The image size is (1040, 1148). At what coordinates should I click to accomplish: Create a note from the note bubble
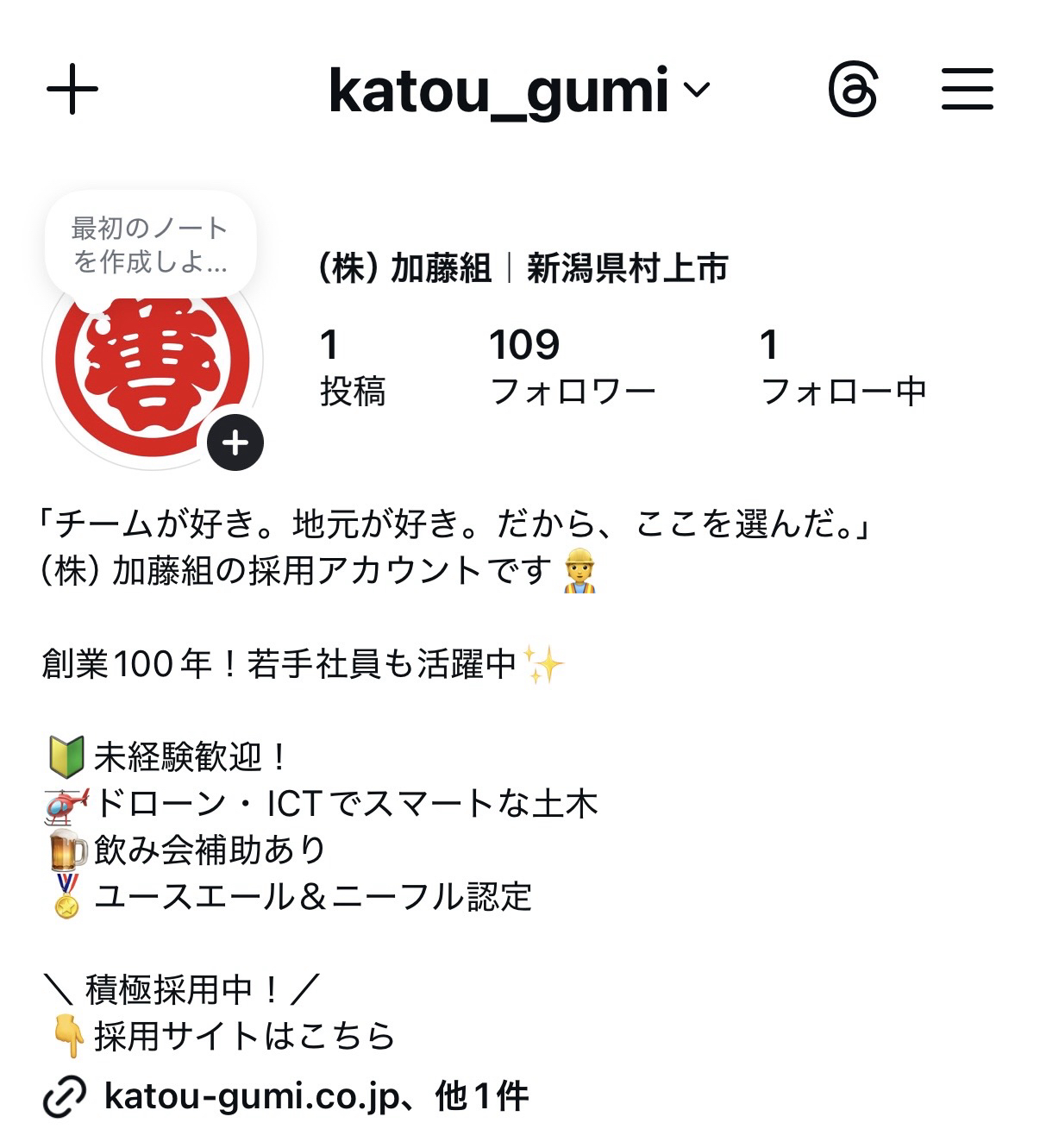[149, 245]
